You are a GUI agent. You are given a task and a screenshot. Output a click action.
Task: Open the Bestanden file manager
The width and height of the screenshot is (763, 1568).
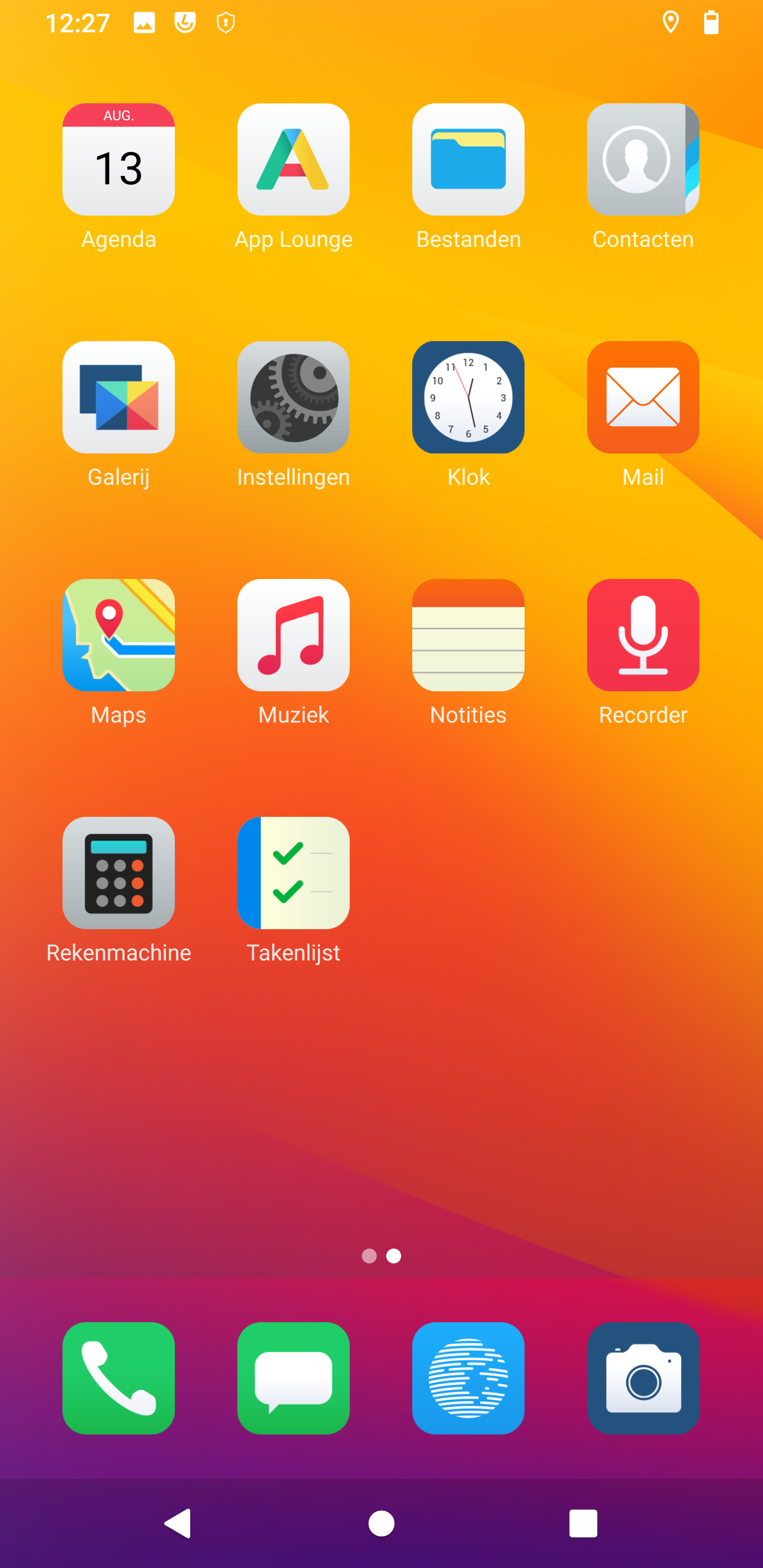[468, 159]
